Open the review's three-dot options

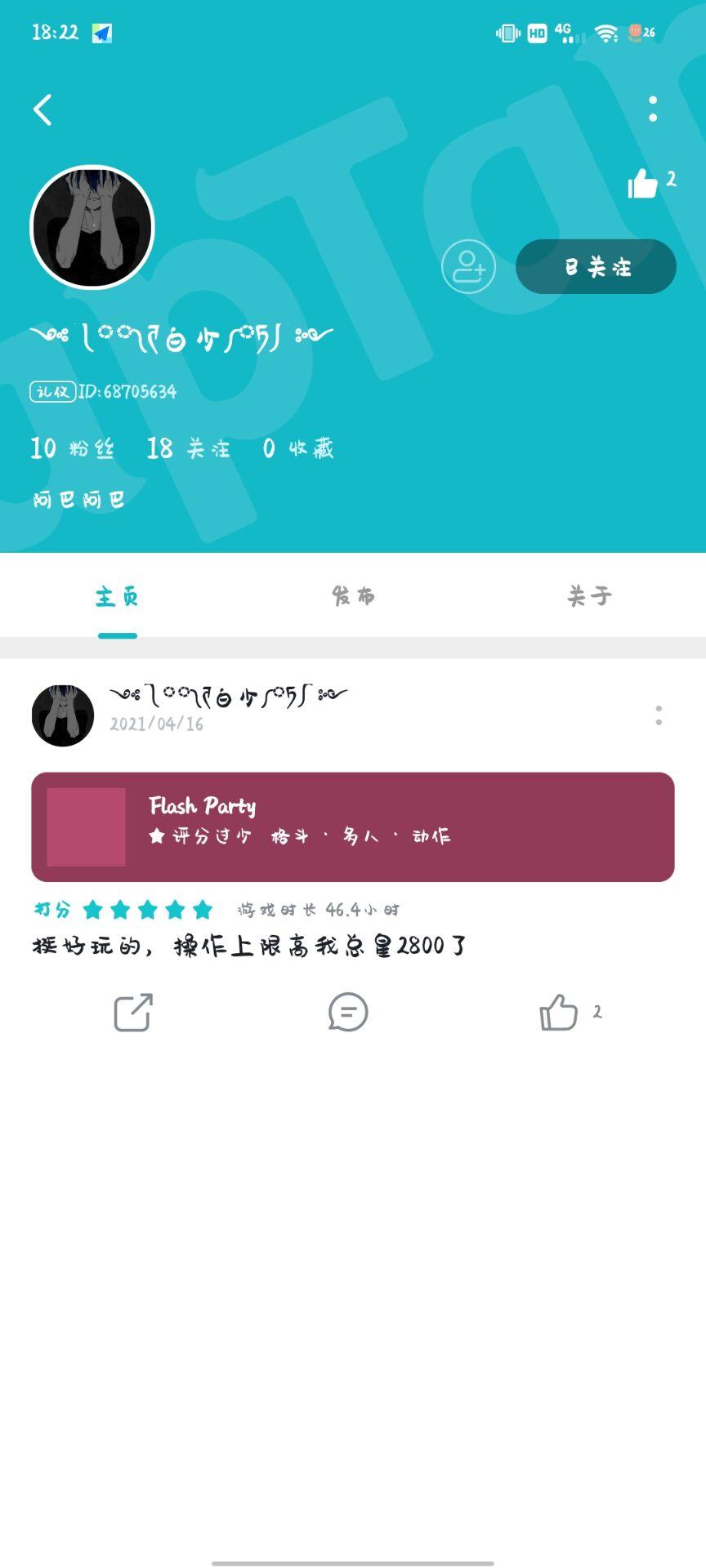coord(659,716)
